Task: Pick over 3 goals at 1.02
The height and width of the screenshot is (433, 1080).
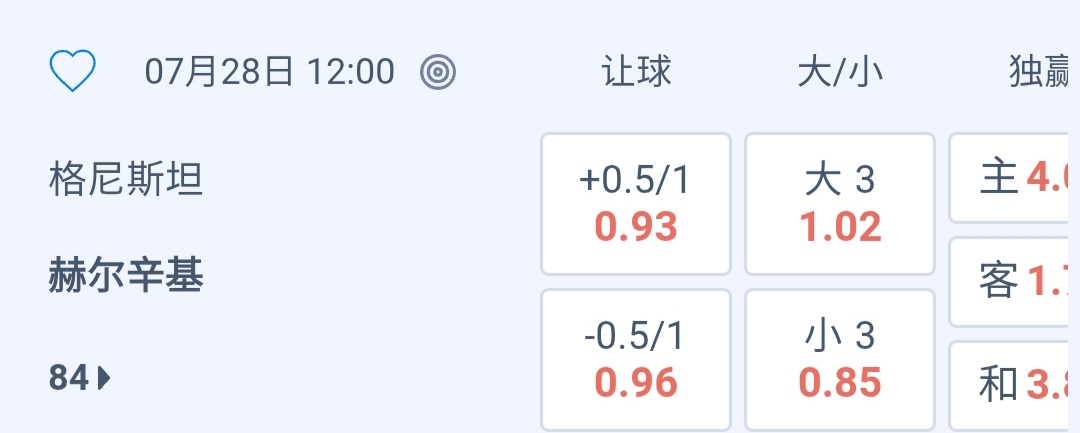Action: pyautogui.click(x=840, y=204)
